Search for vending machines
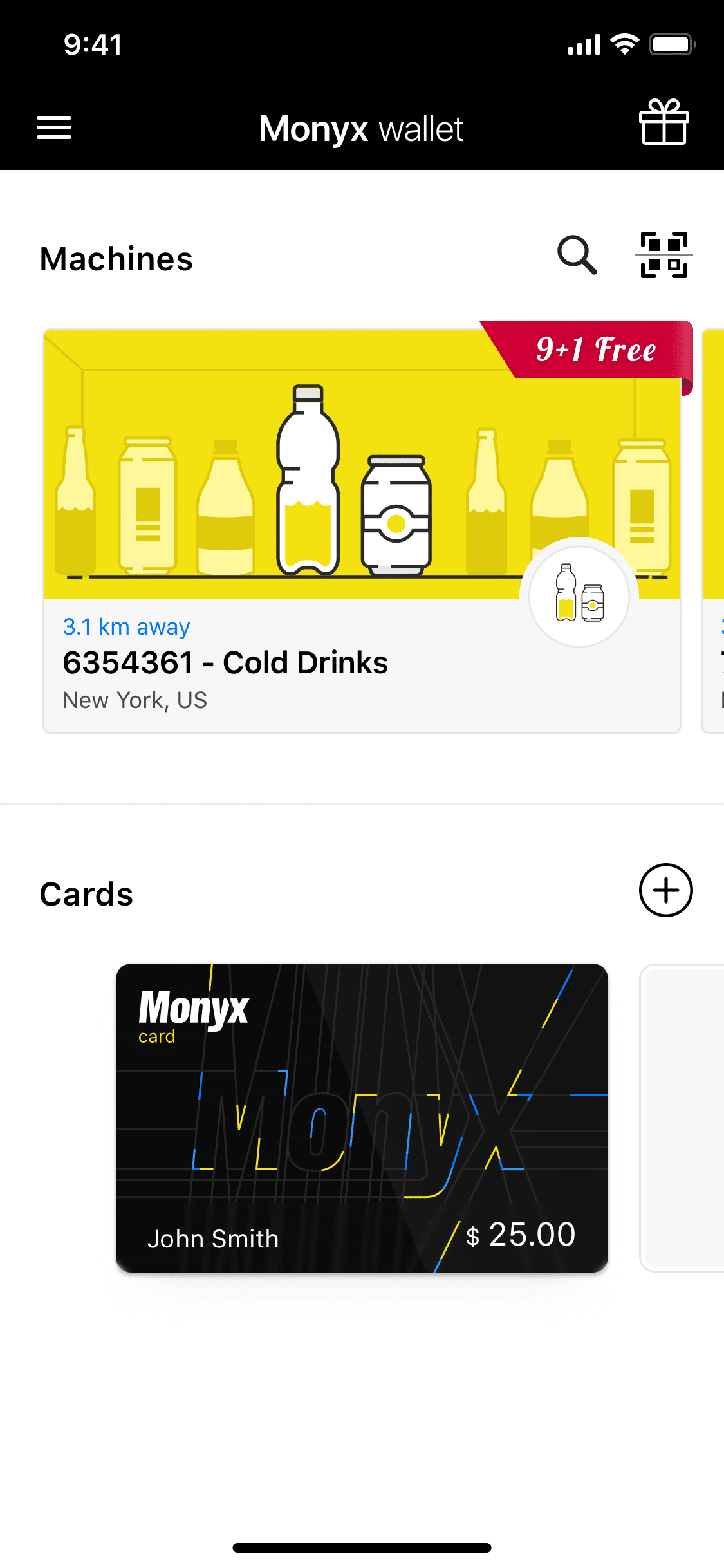 point(577,256)
